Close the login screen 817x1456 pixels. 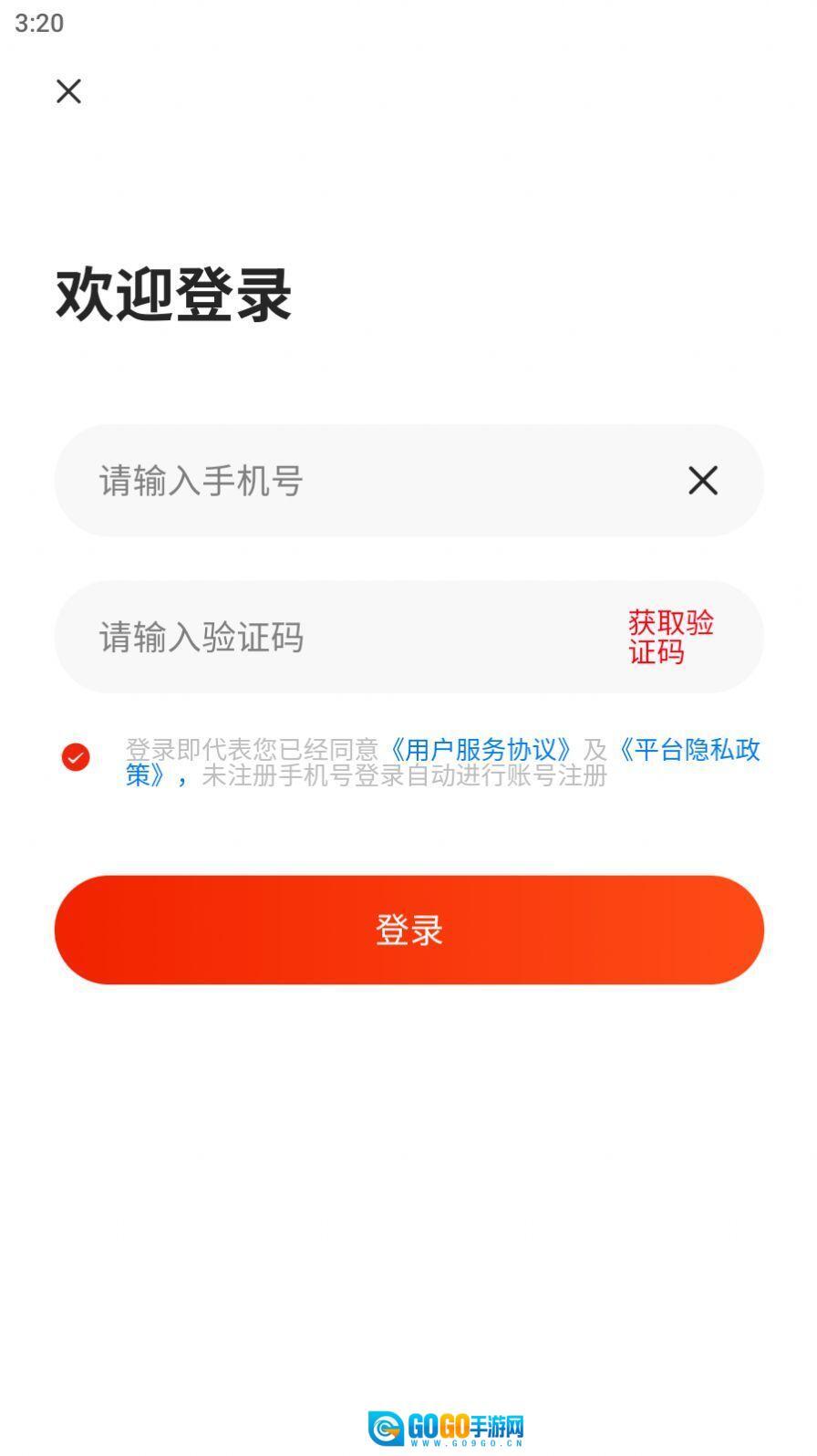68,91
